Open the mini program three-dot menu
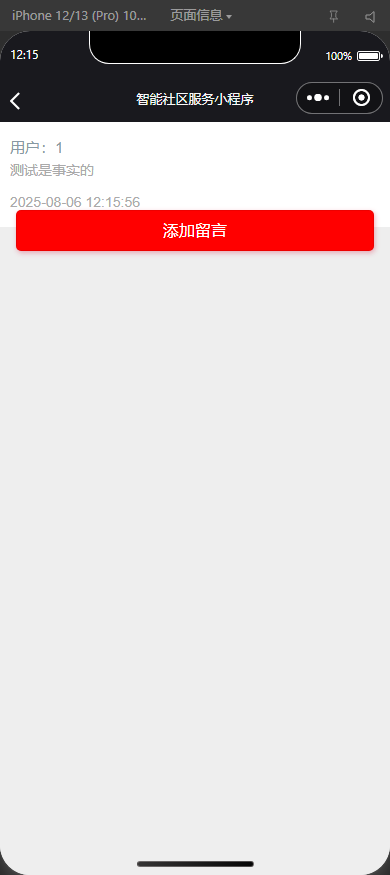The image size is (390, 875). (x=318, y=98)
